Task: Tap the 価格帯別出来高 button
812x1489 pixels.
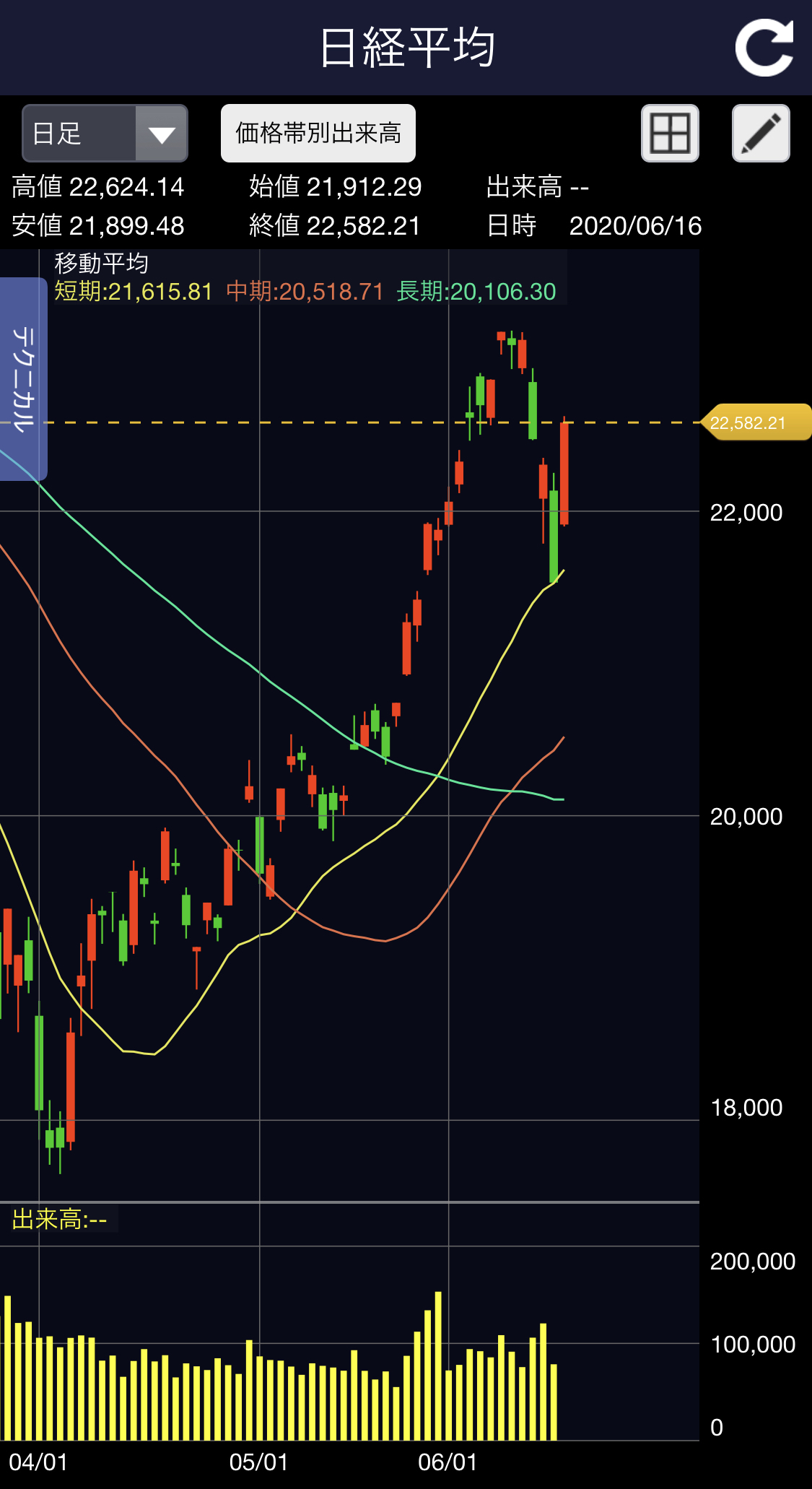Action: (x=318, y=134)
